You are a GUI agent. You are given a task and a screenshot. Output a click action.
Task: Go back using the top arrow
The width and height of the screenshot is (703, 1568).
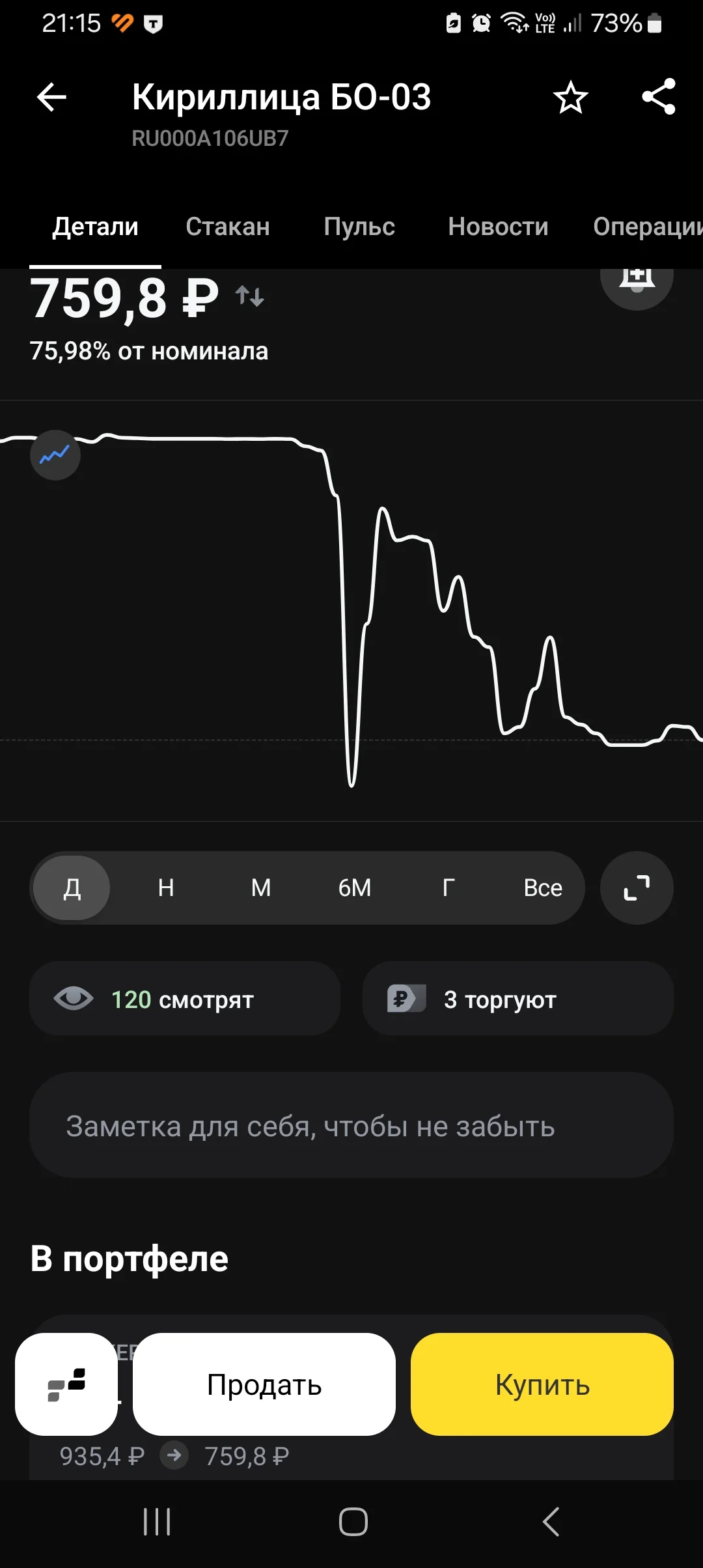pos(51,98)
